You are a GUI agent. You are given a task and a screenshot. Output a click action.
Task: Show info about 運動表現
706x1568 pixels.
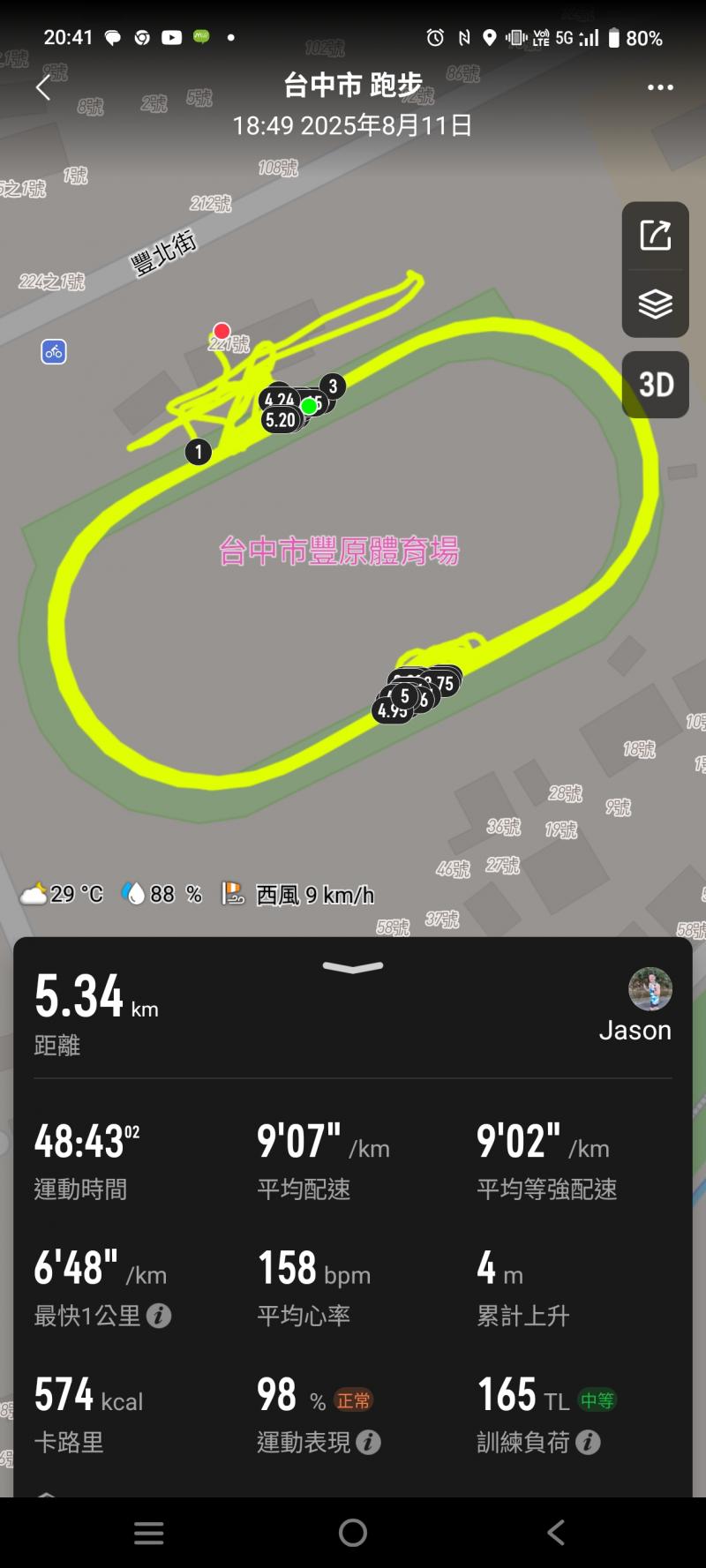coord(369,1443)
